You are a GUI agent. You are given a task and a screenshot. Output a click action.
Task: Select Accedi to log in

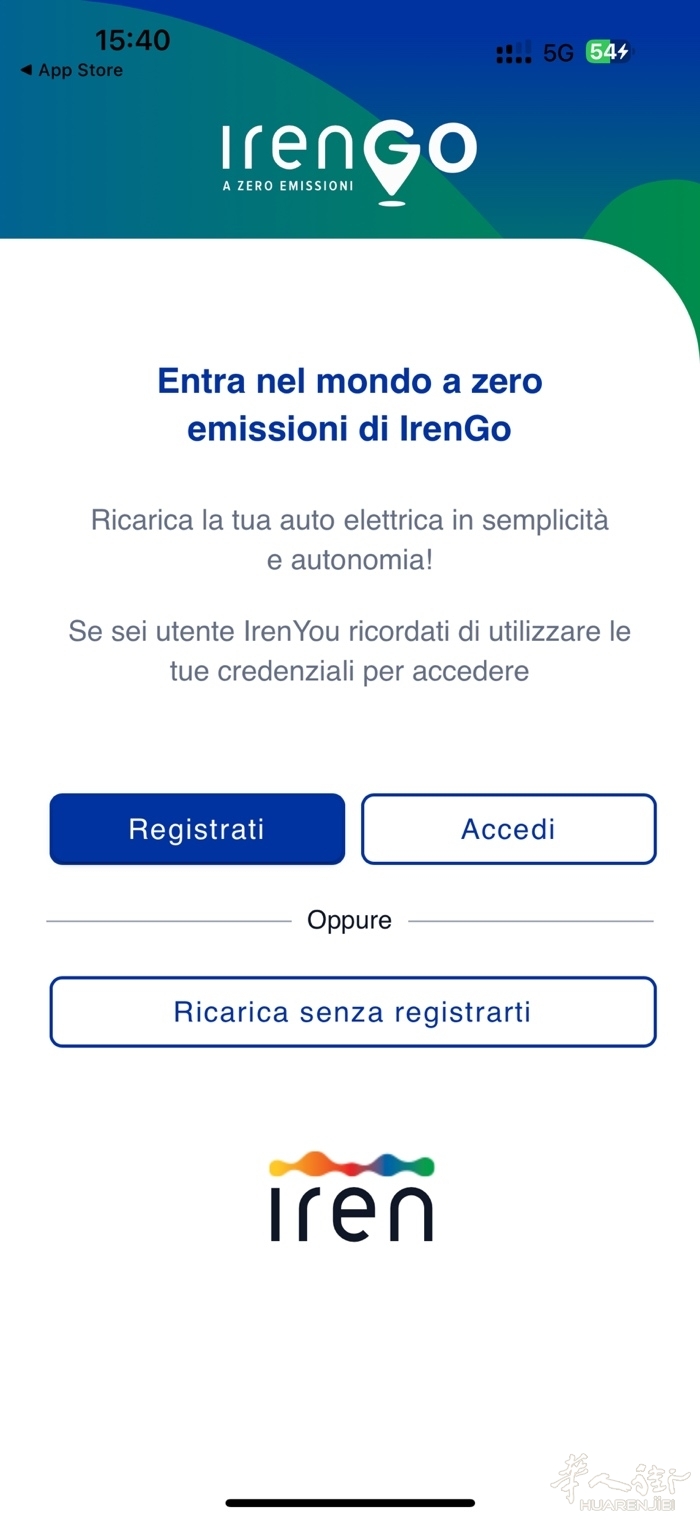click(508, 829)
